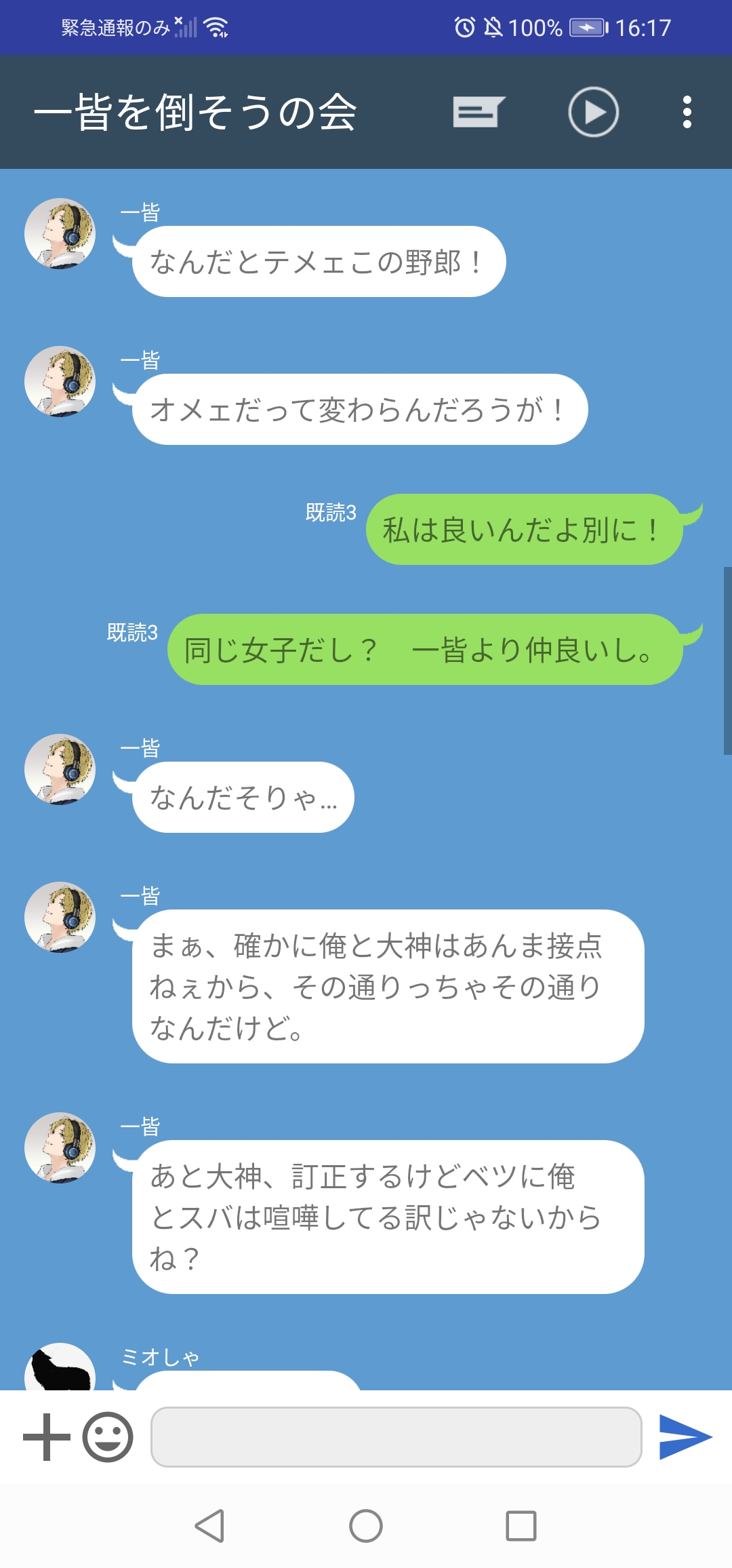The image size is (732, 1568).
Task: Tap the play button in the top bar
Action: 593,112
